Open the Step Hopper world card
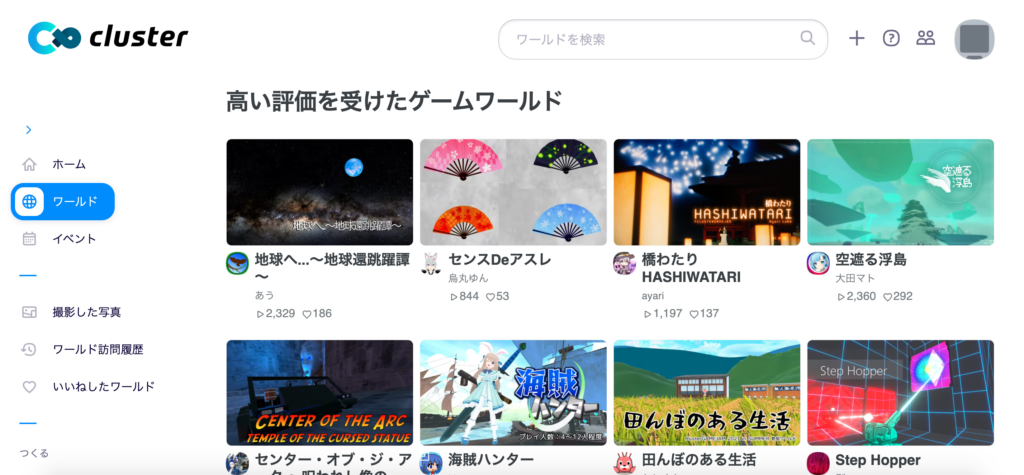Screen dimensions: 1024x475 point(900,393)
